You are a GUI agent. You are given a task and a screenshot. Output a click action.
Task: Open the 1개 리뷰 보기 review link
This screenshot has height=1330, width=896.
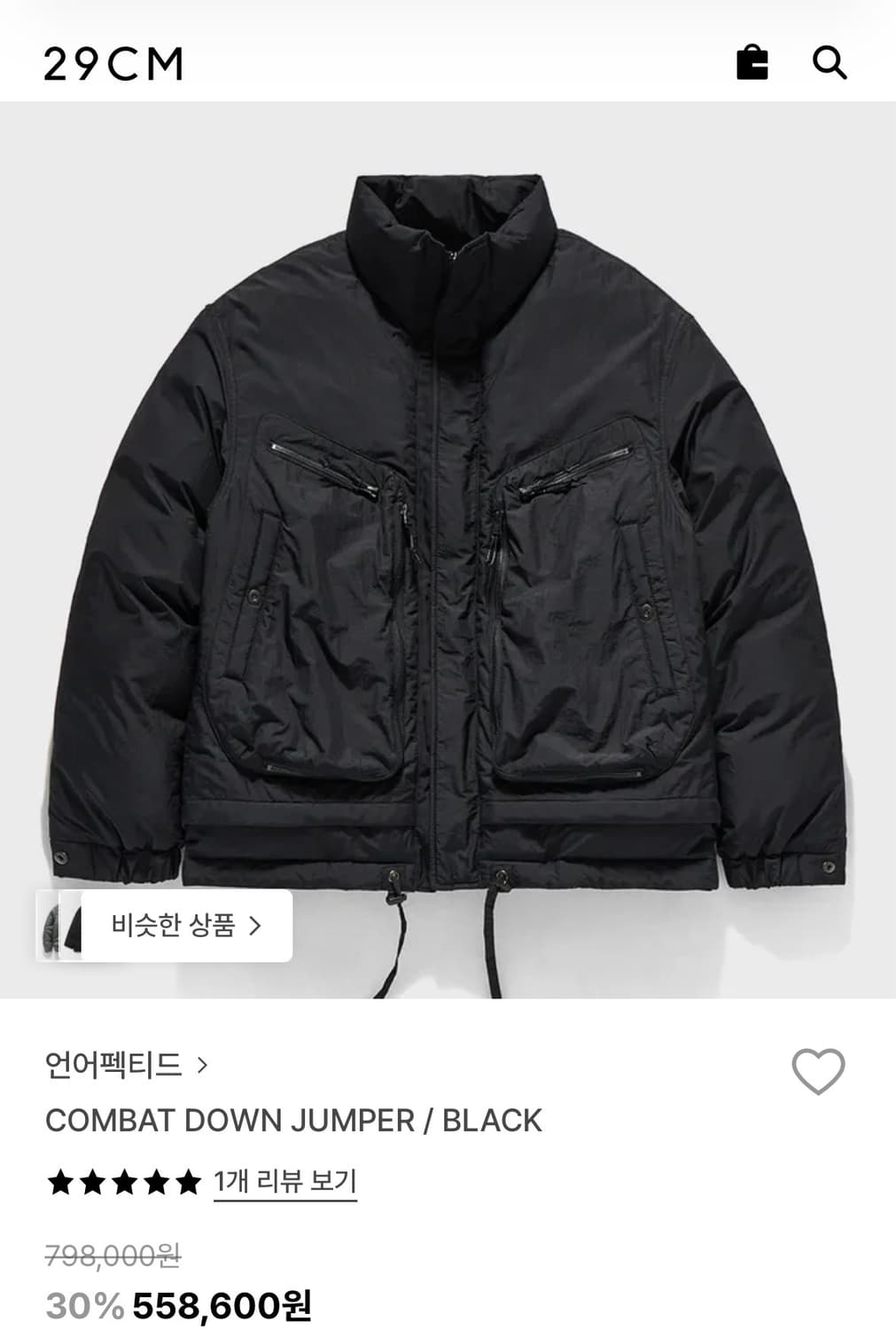pos(285,1182)
